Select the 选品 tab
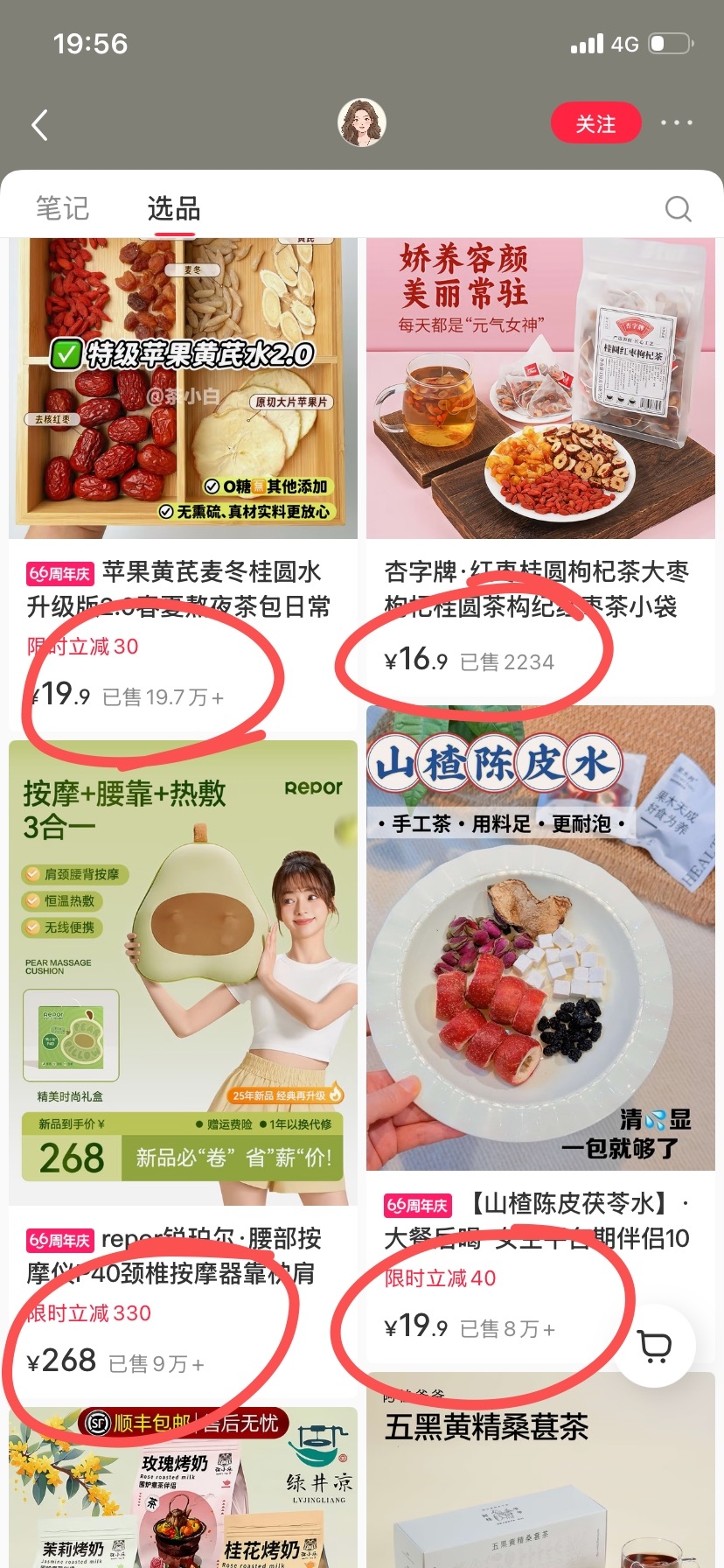 coord(174,208)
